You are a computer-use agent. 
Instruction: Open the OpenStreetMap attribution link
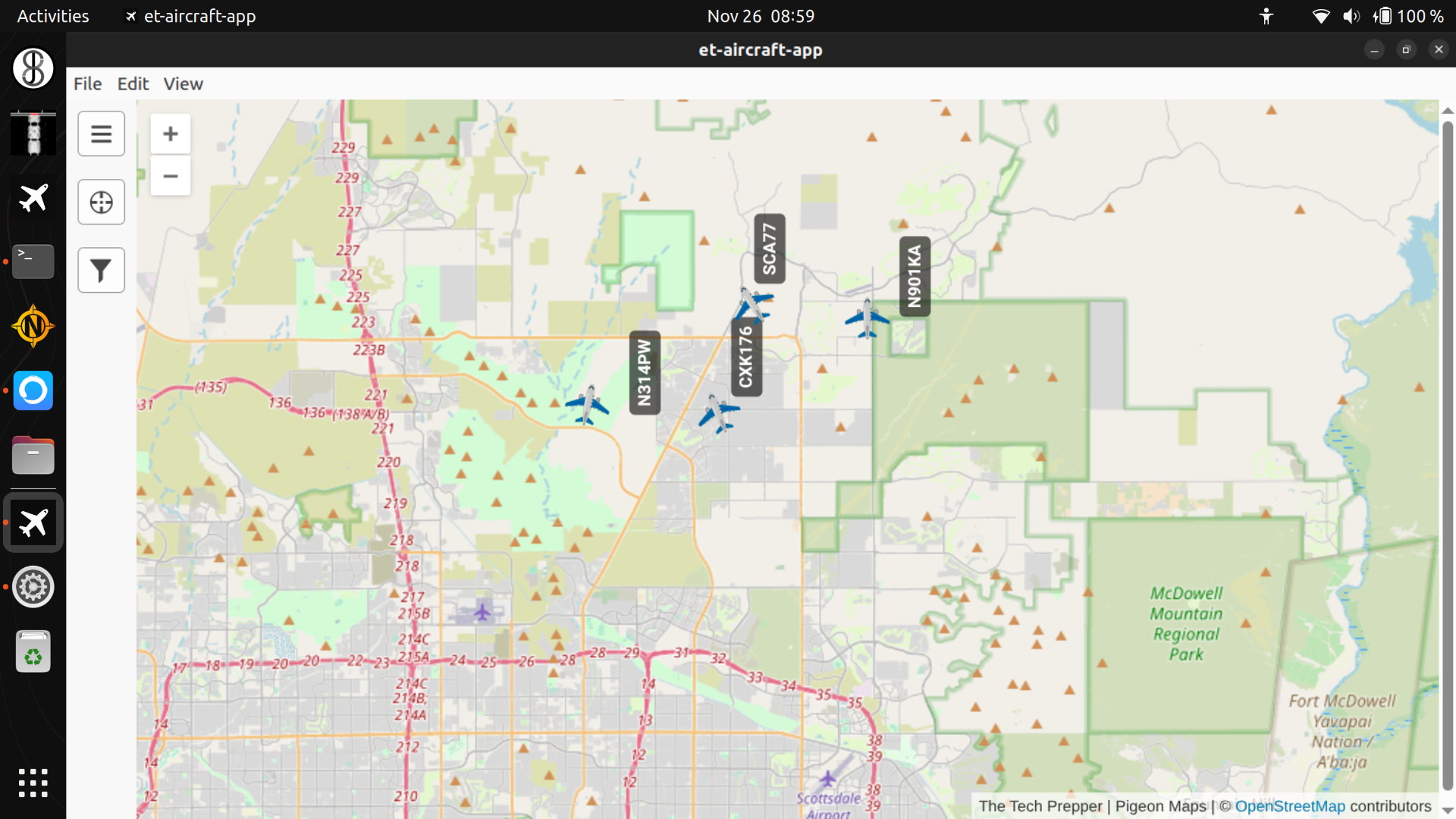point(1289,806)
